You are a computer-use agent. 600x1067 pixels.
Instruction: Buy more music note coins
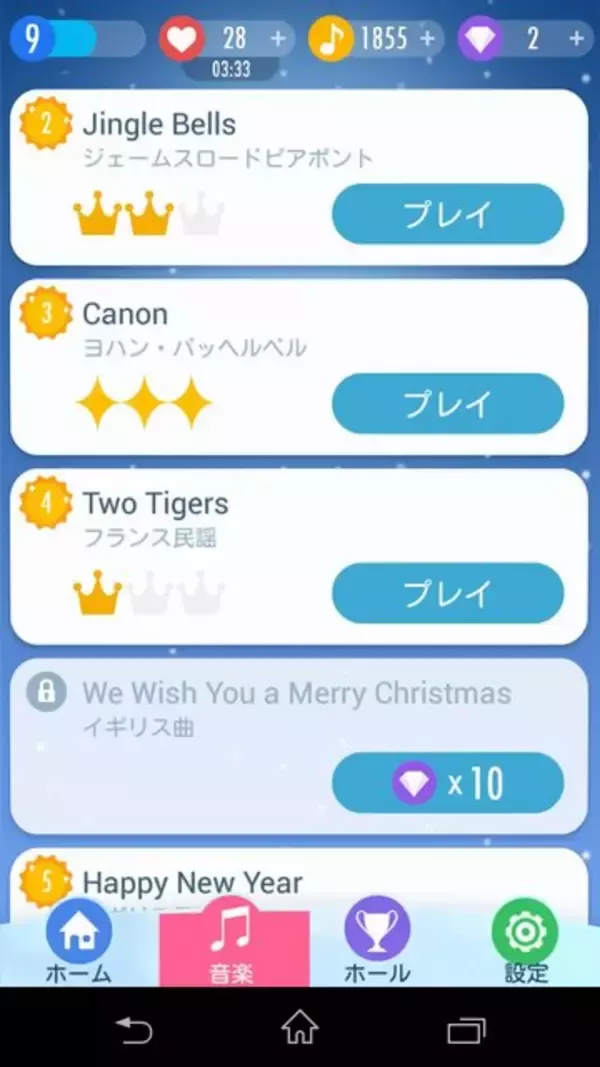[x=428, y=39]
